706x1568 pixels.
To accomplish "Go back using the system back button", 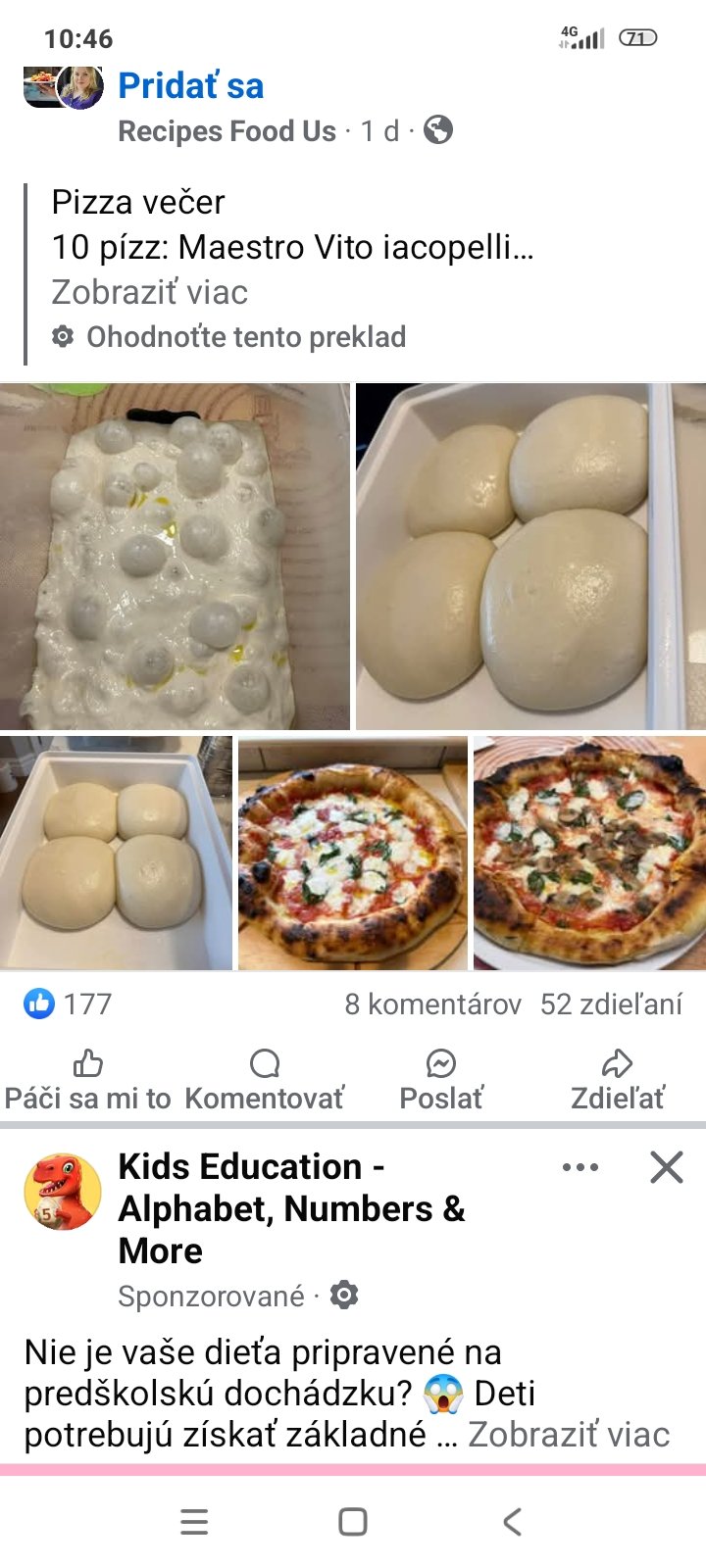I will tap(512, 1522).
